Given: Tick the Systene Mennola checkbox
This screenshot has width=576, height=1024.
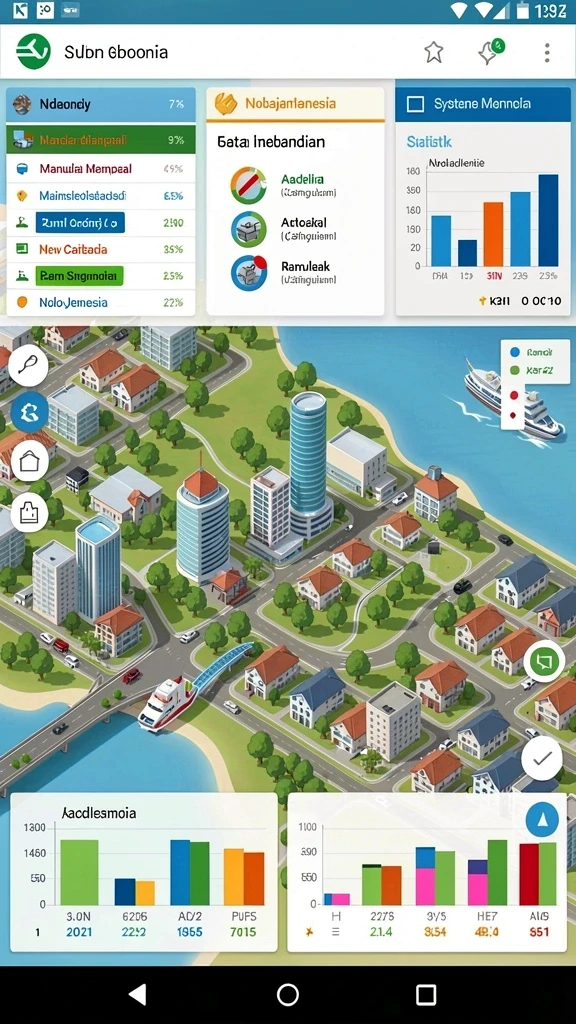Looking at the screenshot, I should [x=415, y=104].
